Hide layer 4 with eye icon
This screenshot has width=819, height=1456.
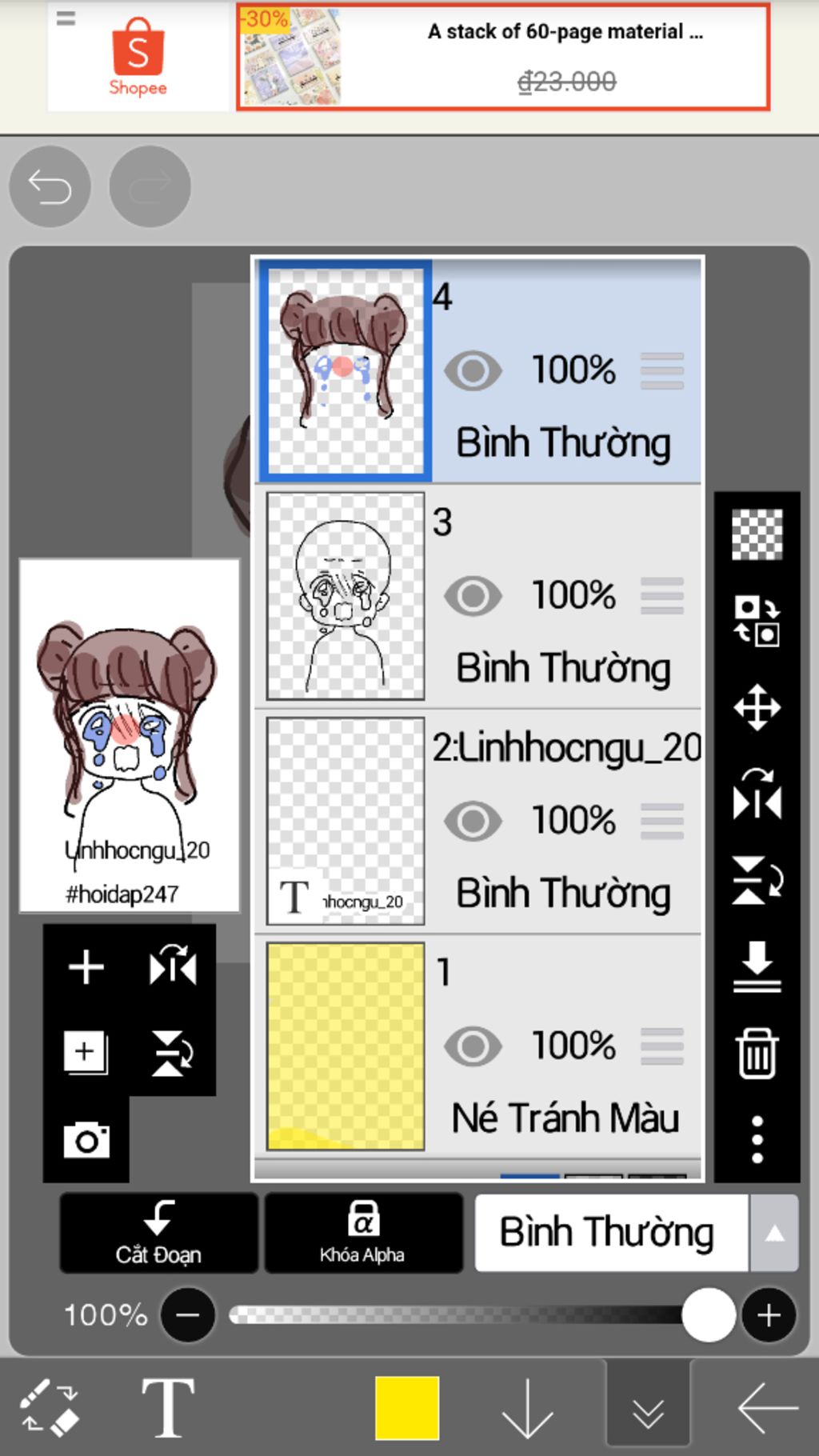point(473,370)
